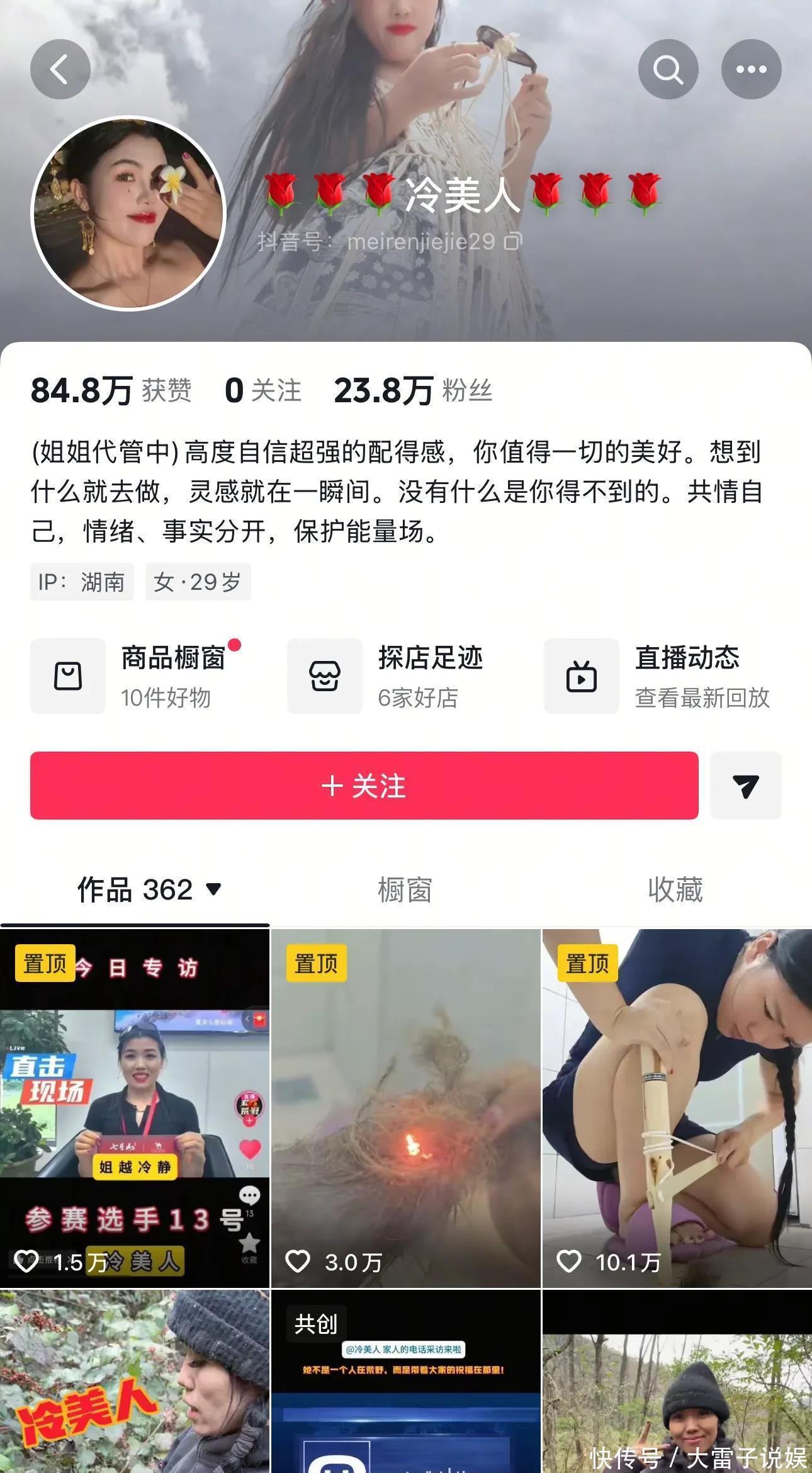Play pinned video with 10.1万 likes
The image size is (812, 1473).
point(677,1108)
